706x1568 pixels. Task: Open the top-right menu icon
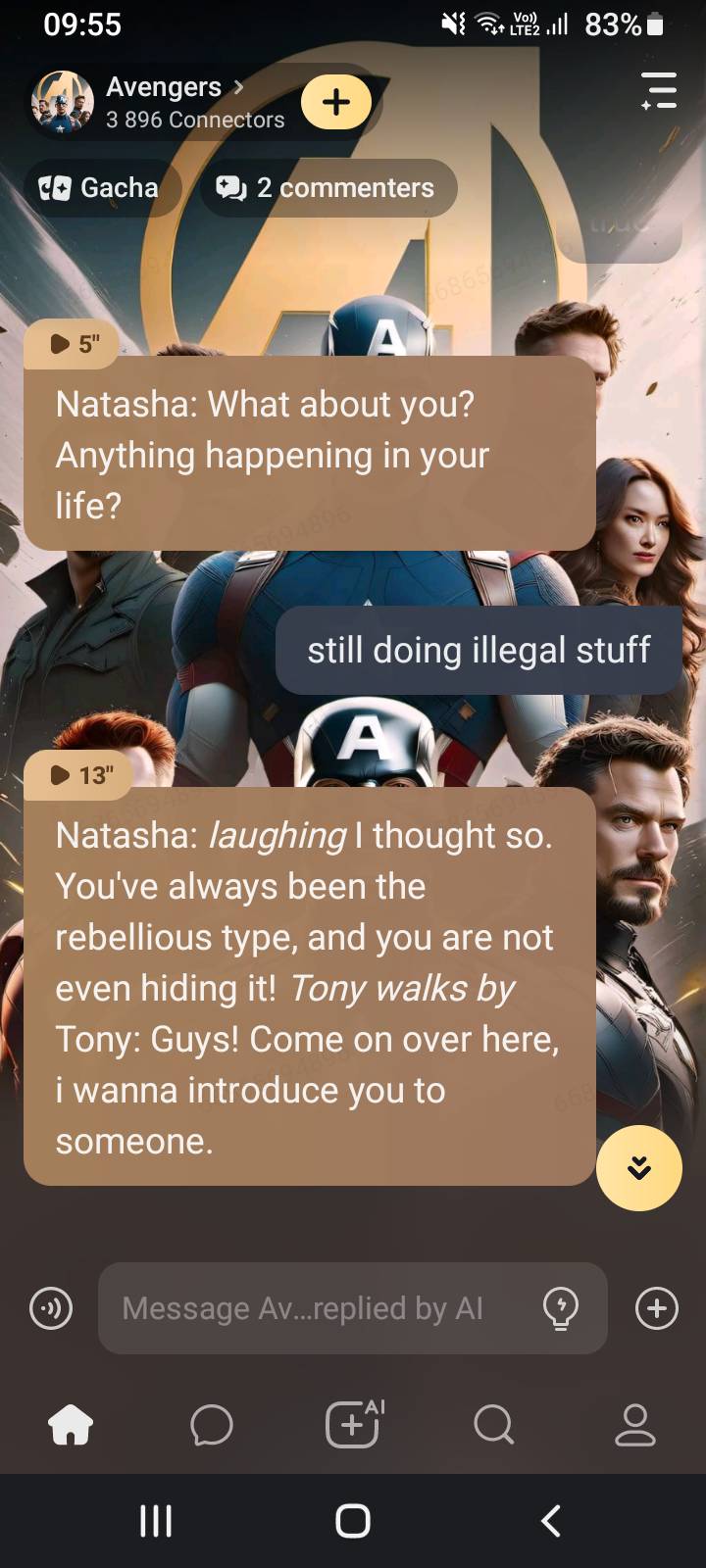click(659, 90)
